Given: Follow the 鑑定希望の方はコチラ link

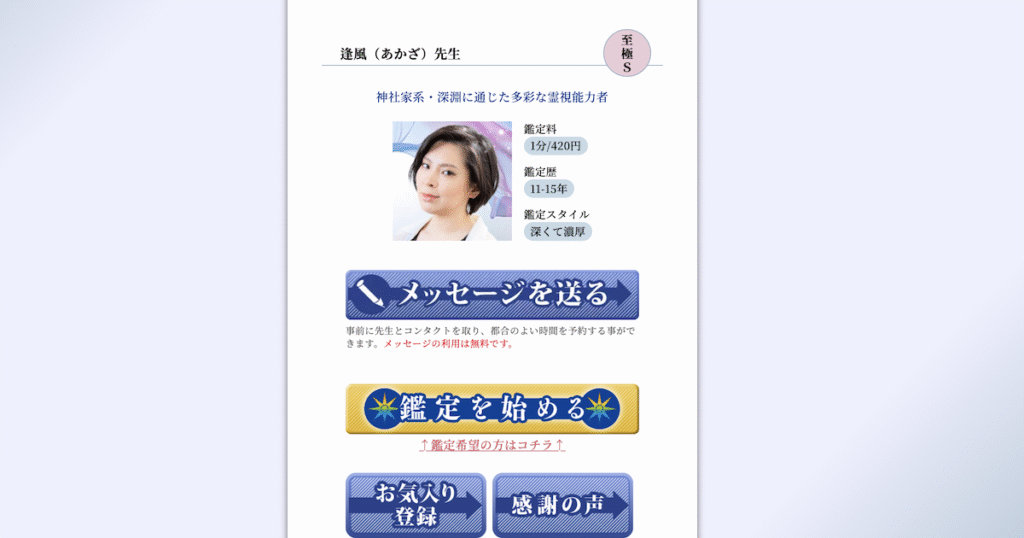Looking at the screenshot, I should pos(492,445).
